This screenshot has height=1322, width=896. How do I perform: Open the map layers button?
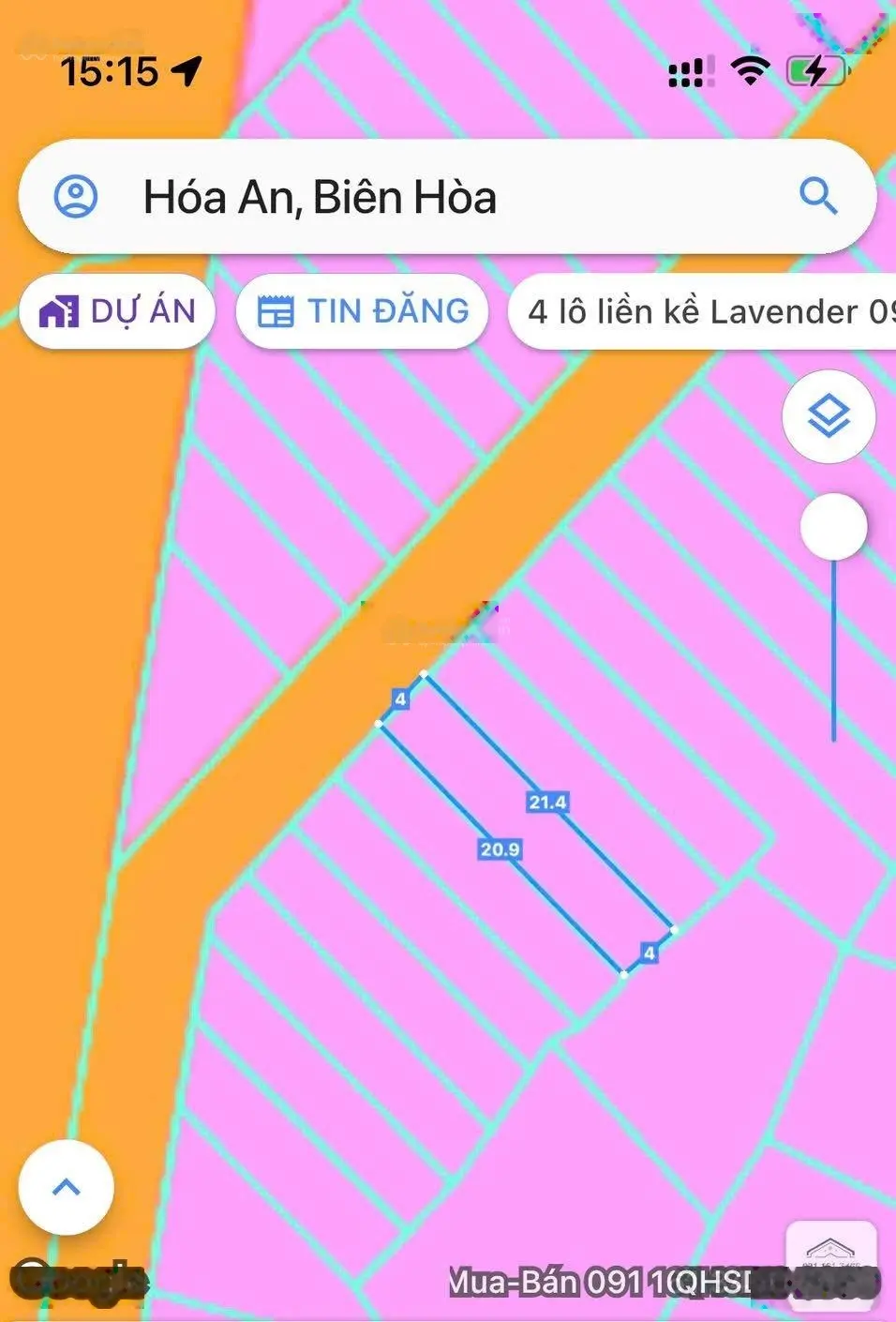pyautogui.click(x=829, y=416)
